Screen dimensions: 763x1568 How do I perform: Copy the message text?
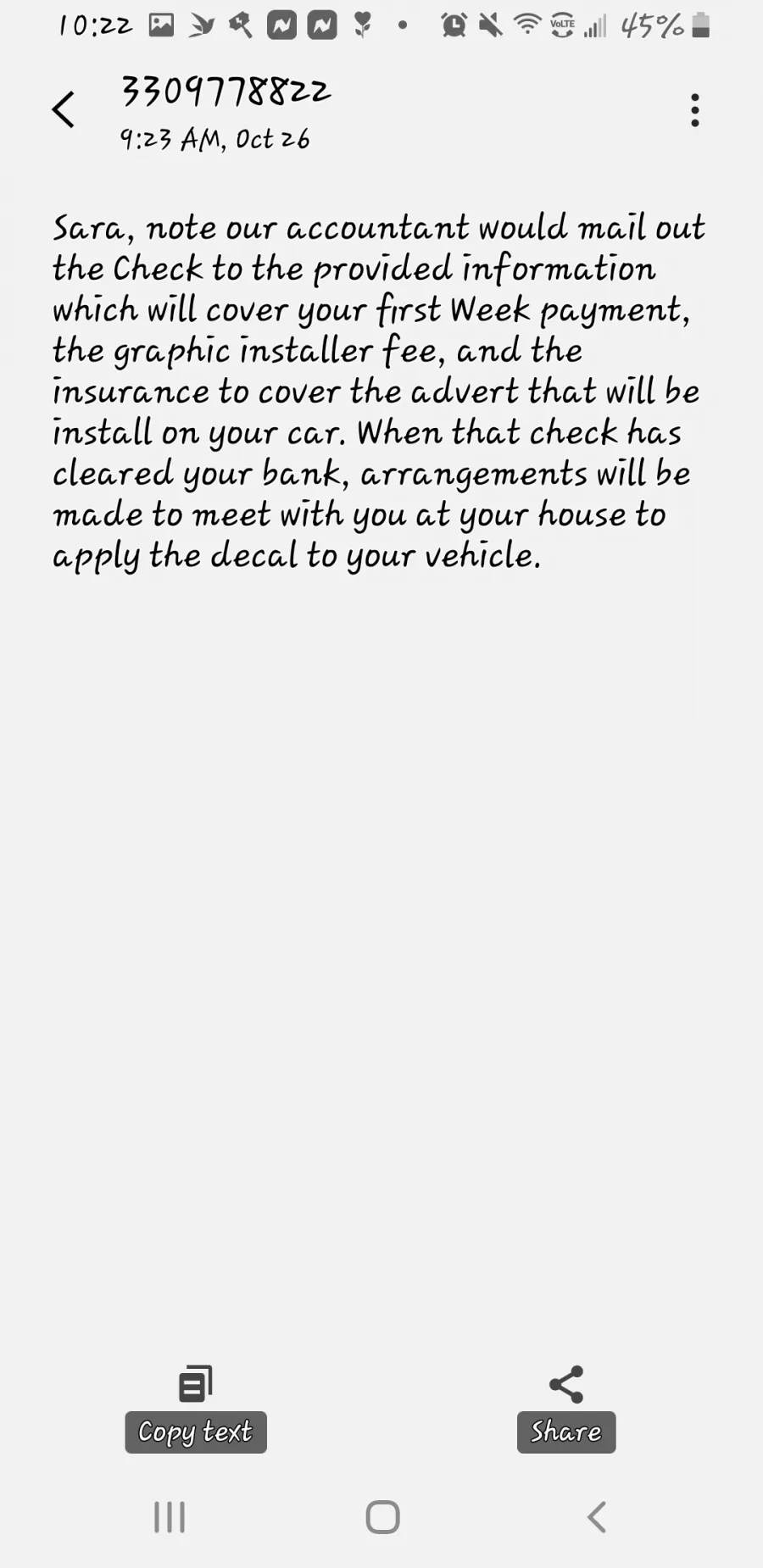[196, 1409]
